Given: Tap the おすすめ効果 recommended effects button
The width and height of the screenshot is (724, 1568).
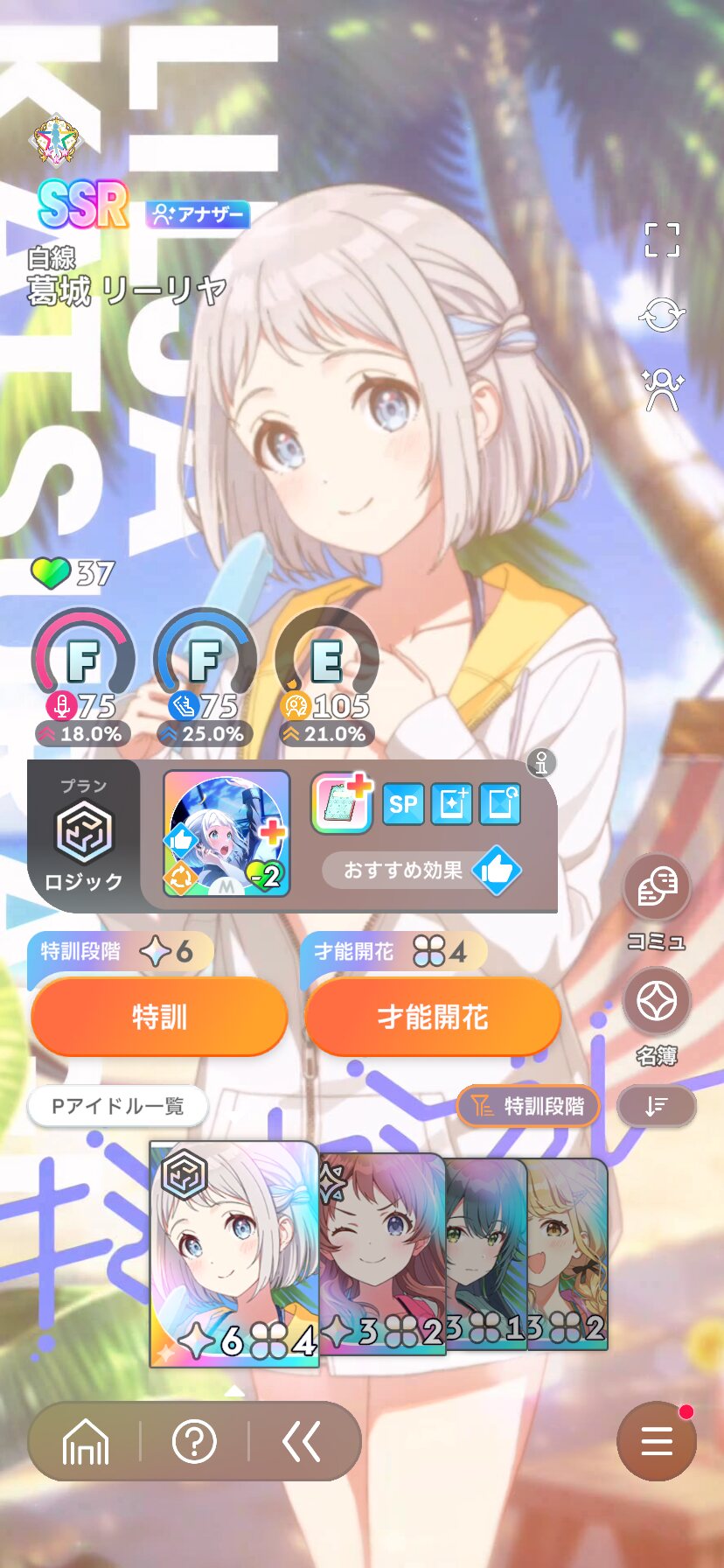Looking at the screenshot, I should point(422,870).
